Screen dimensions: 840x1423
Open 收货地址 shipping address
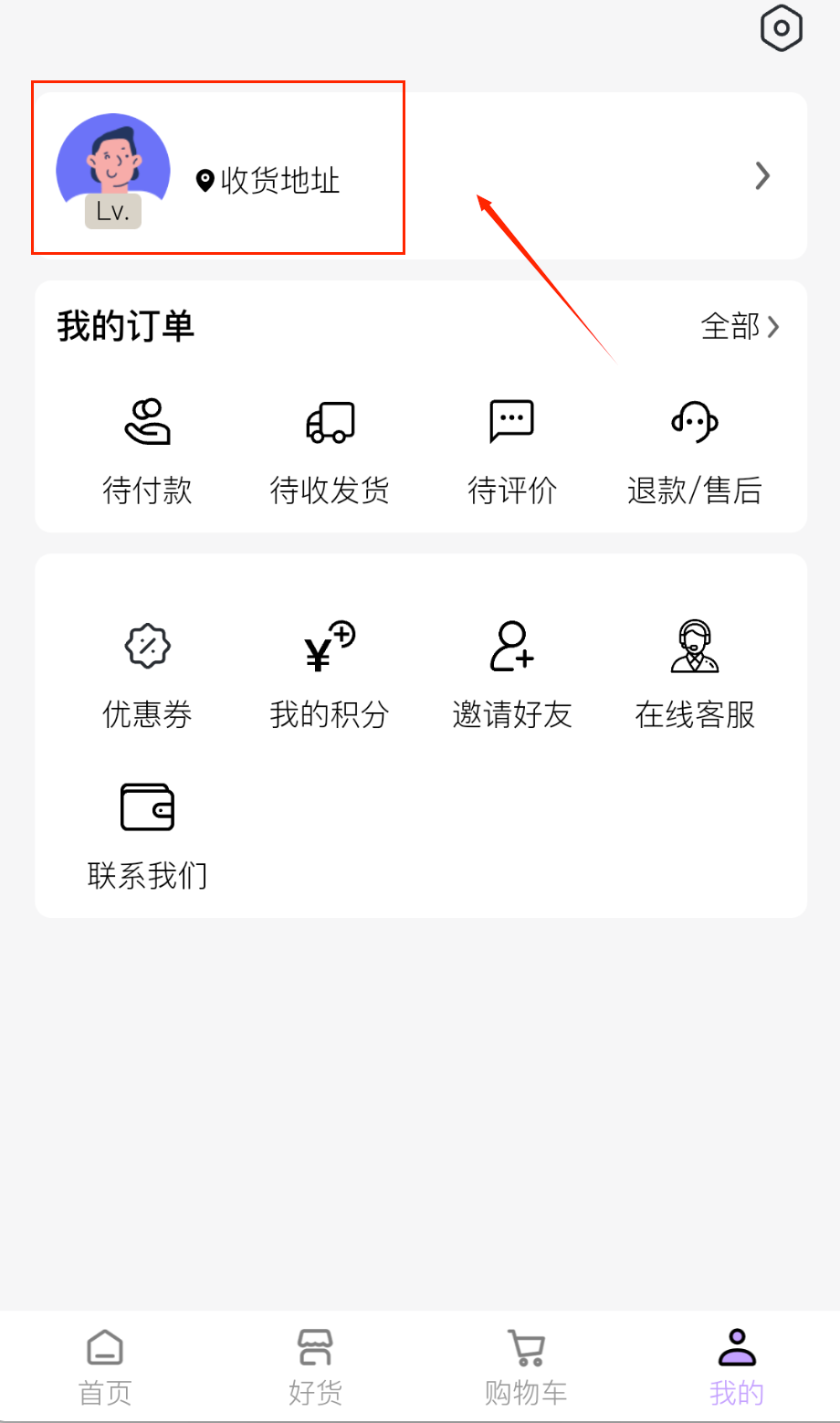269,180
